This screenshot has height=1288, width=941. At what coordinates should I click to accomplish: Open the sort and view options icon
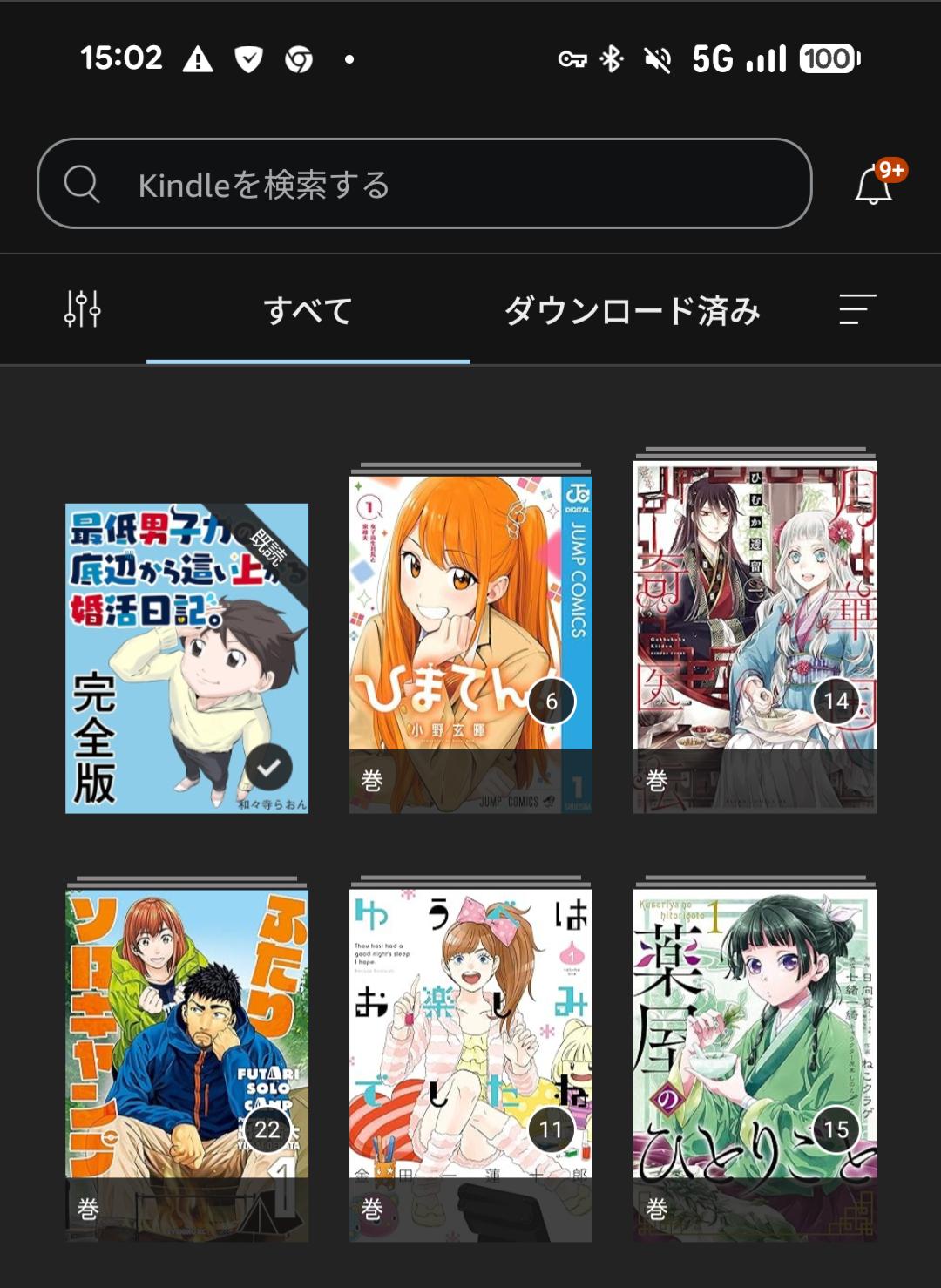(856, 309)
